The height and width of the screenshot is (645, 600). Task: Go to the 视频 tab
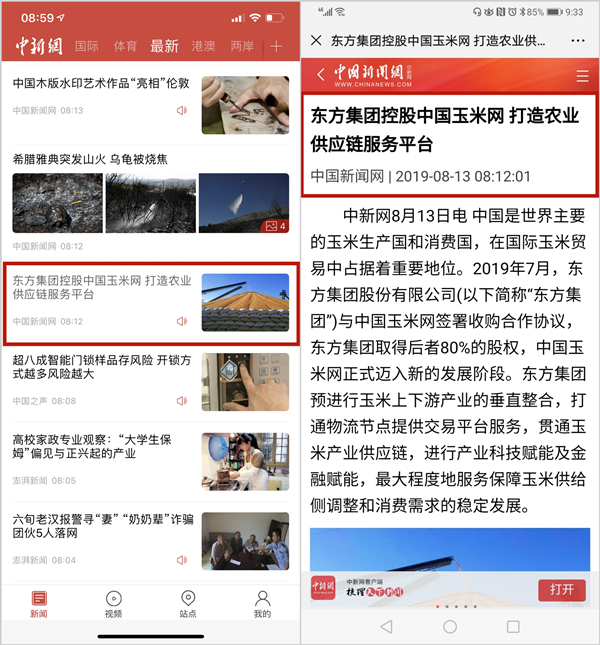pyautogui.click(x=113, y=603)
